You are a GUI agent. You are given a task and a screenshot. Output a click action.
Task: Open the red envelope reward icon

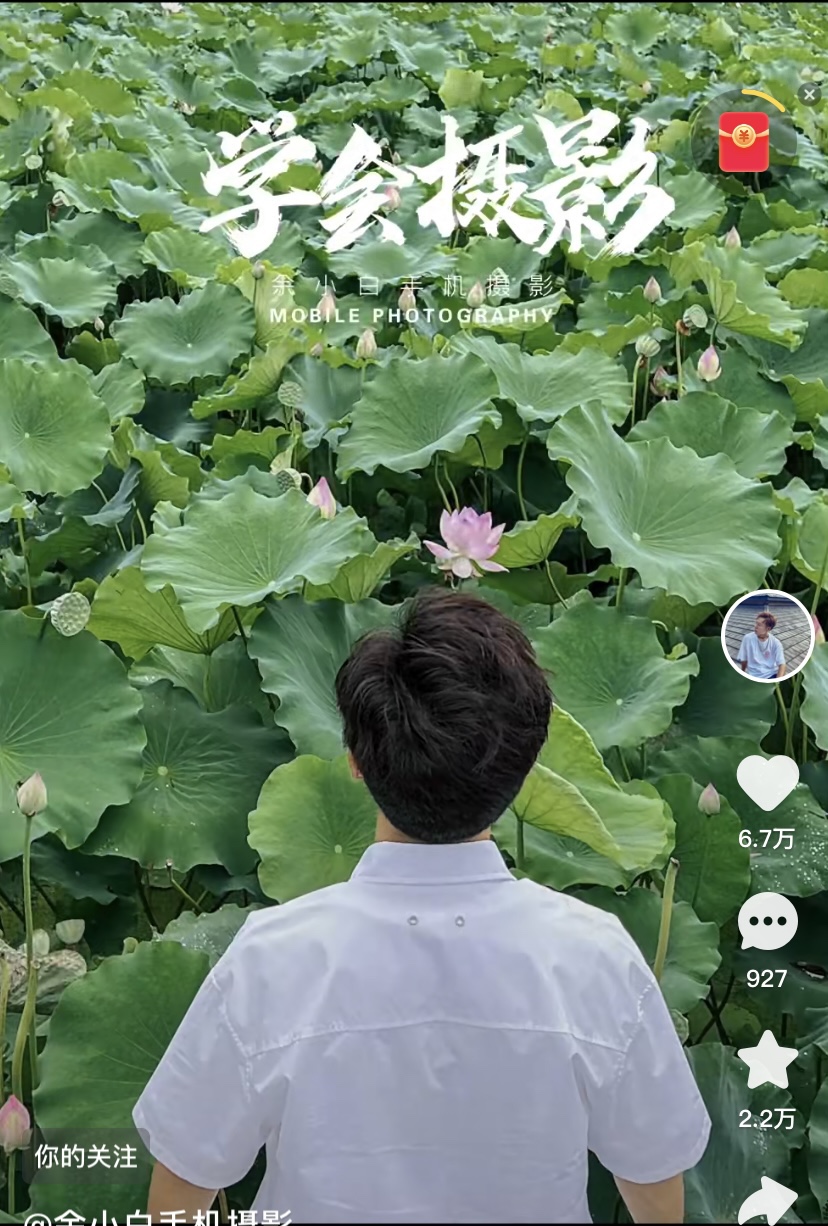pyautogui.click(x=743, y=141)
